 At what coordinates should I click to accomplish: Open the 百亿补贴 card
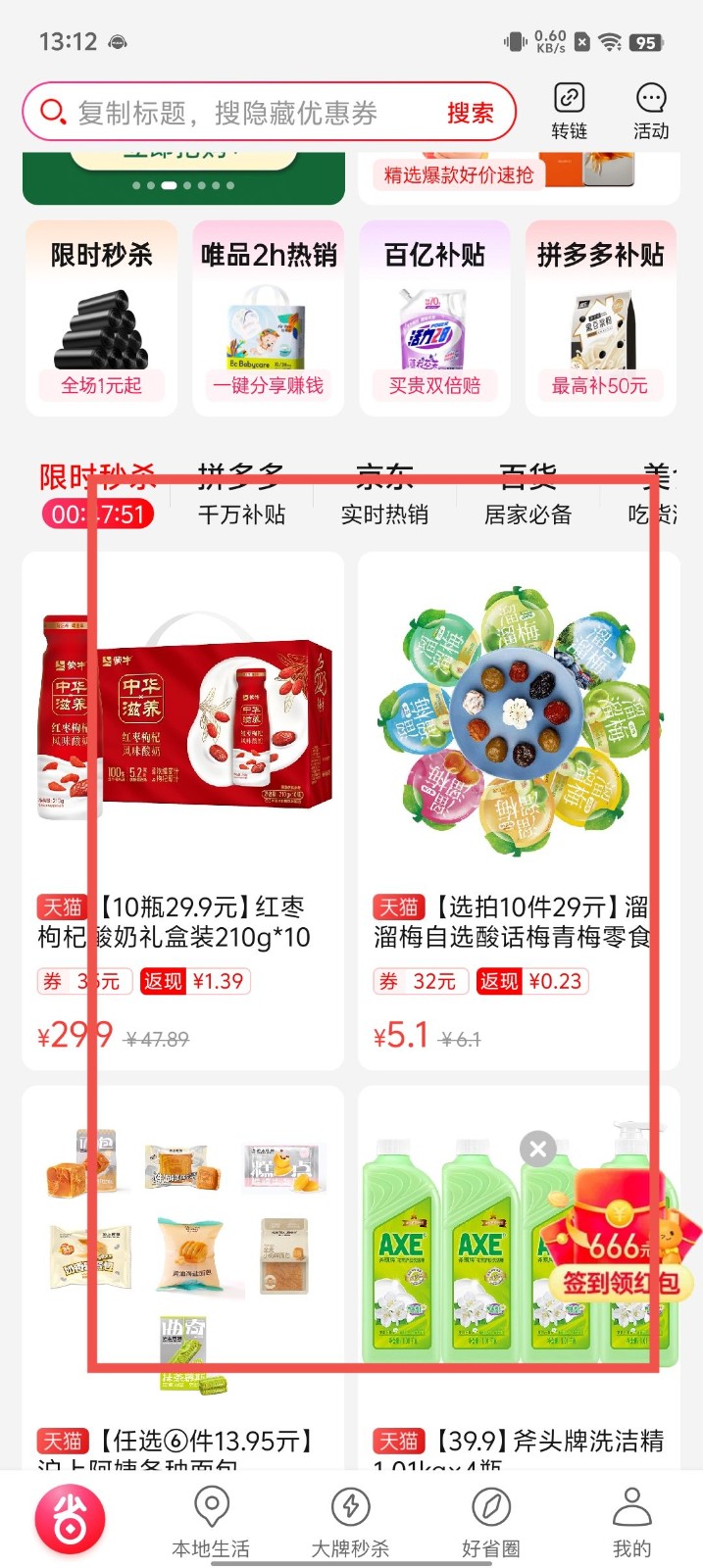(434, 318)
